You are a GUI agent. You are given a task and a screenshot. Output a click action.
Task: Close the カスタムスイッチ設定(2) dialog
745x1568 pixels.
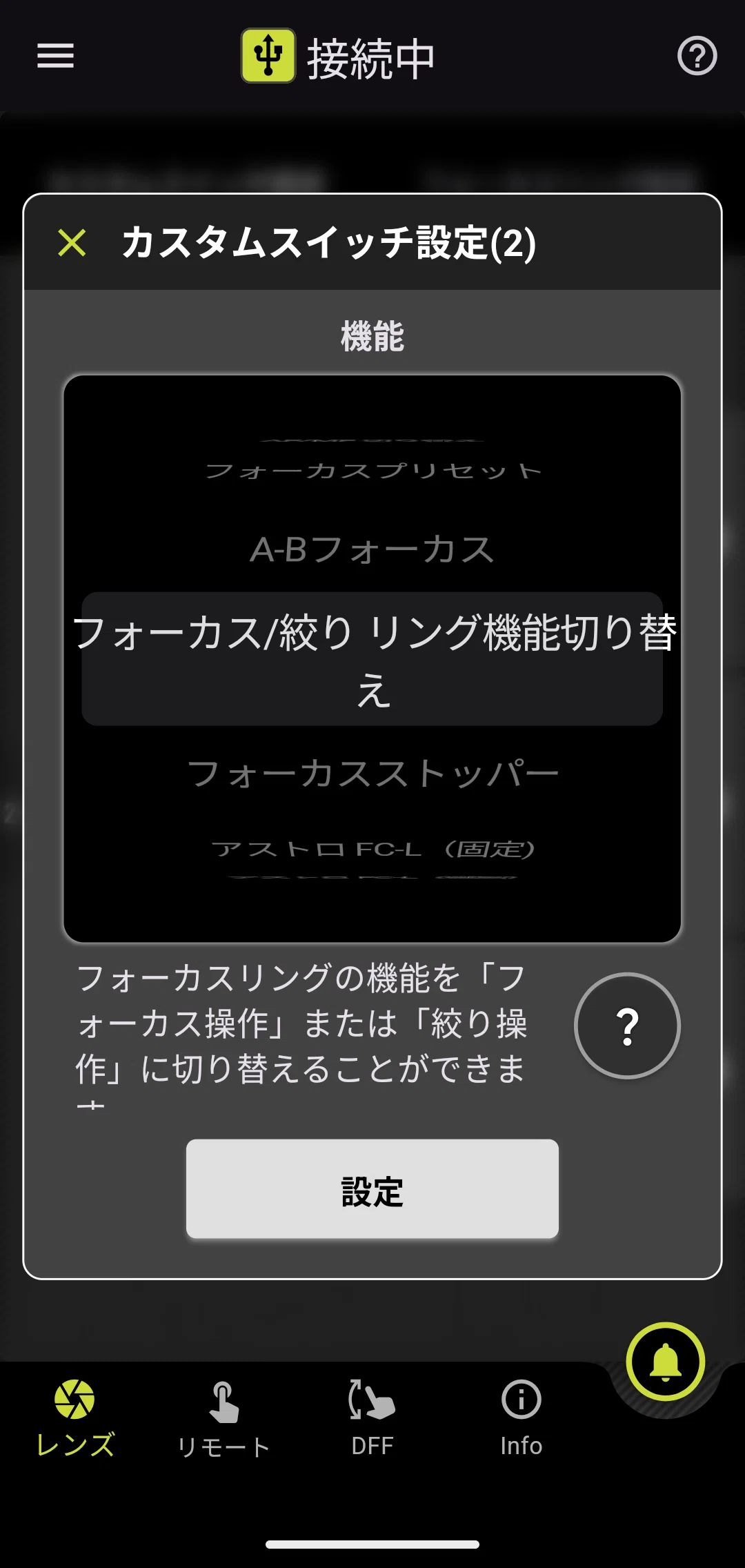72,243
